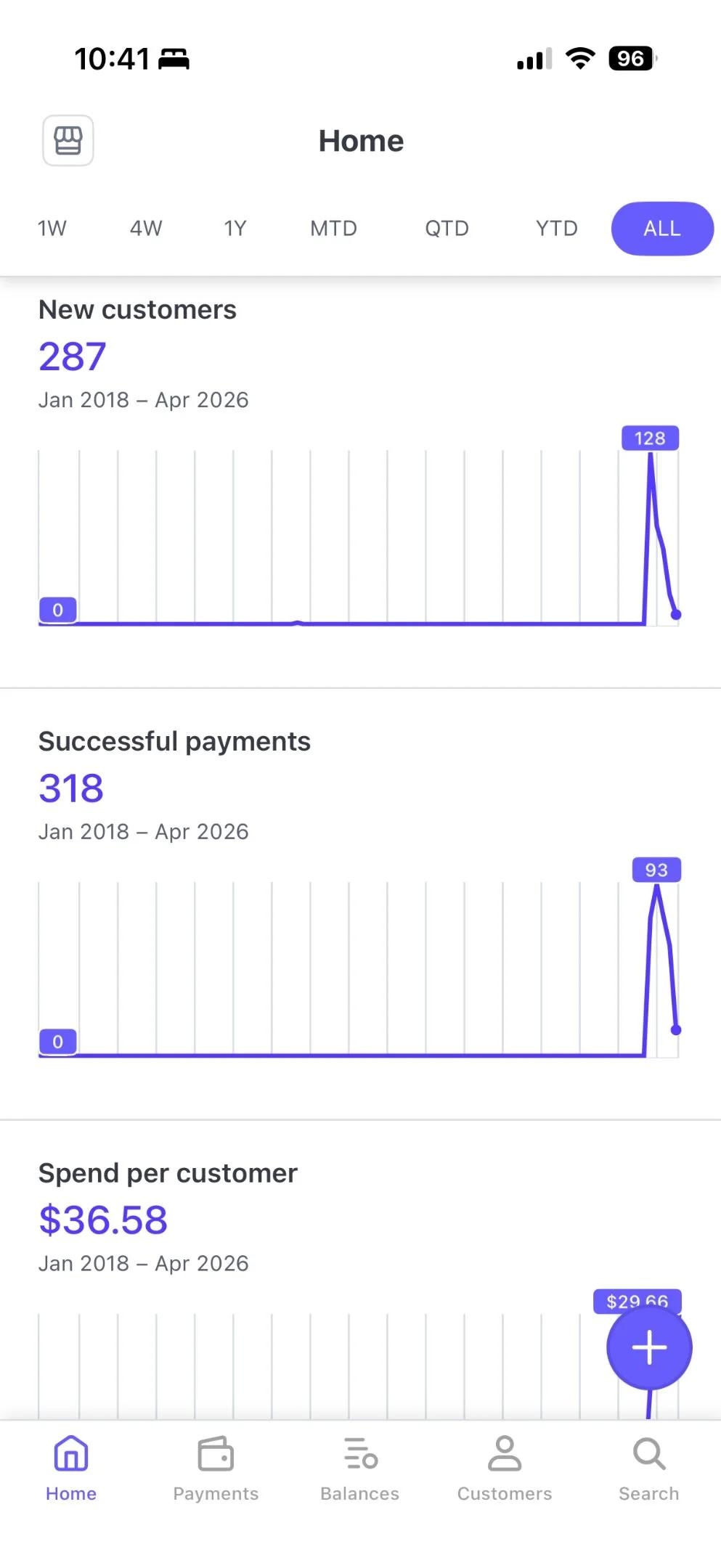Image resolution: width=721 pixels, height=1568 pixels.
Task: Switch to the 1W period tab
Action: tap(51, 228)
